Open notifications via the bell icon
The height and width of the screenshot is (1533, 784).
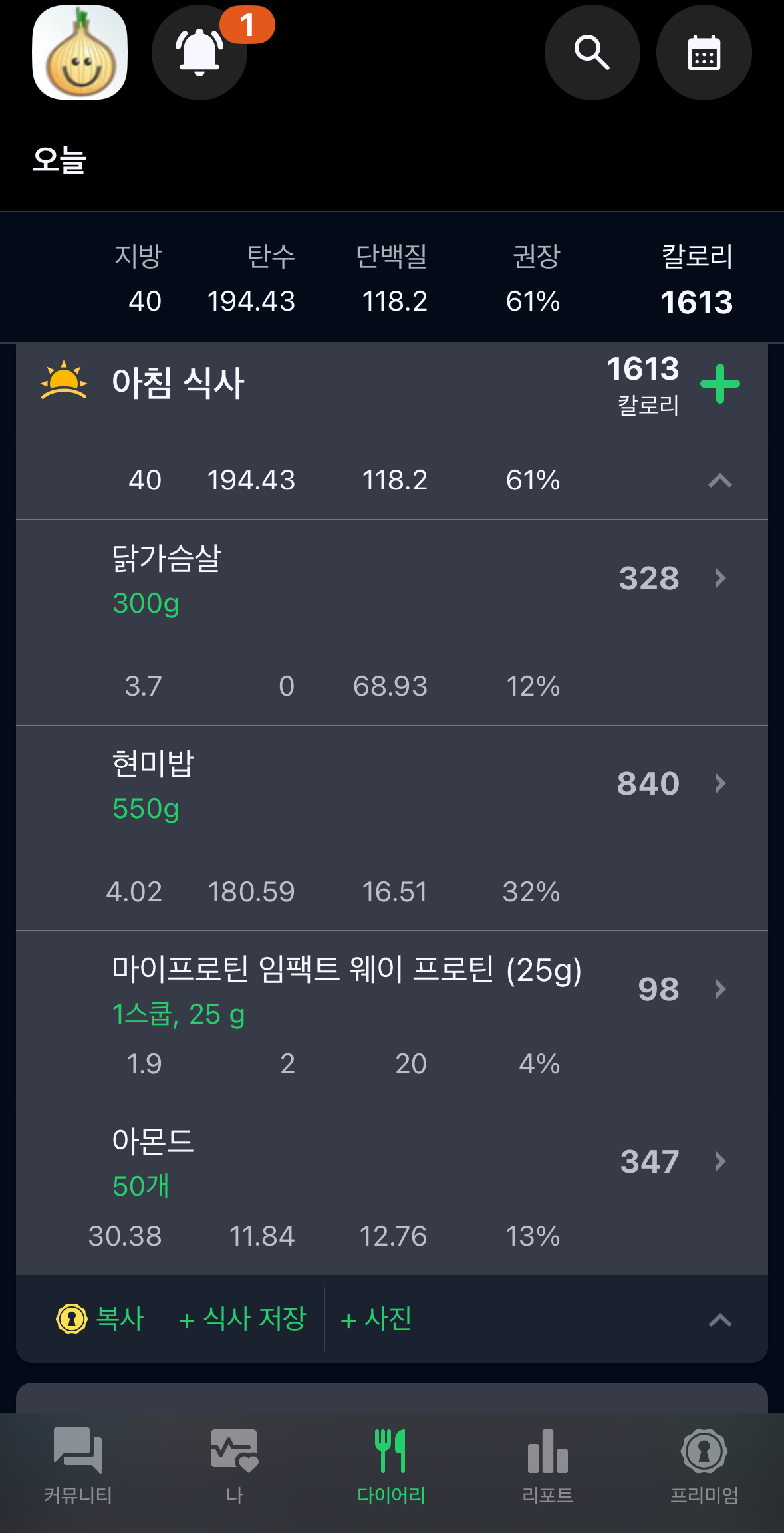(x=199, y=53)
